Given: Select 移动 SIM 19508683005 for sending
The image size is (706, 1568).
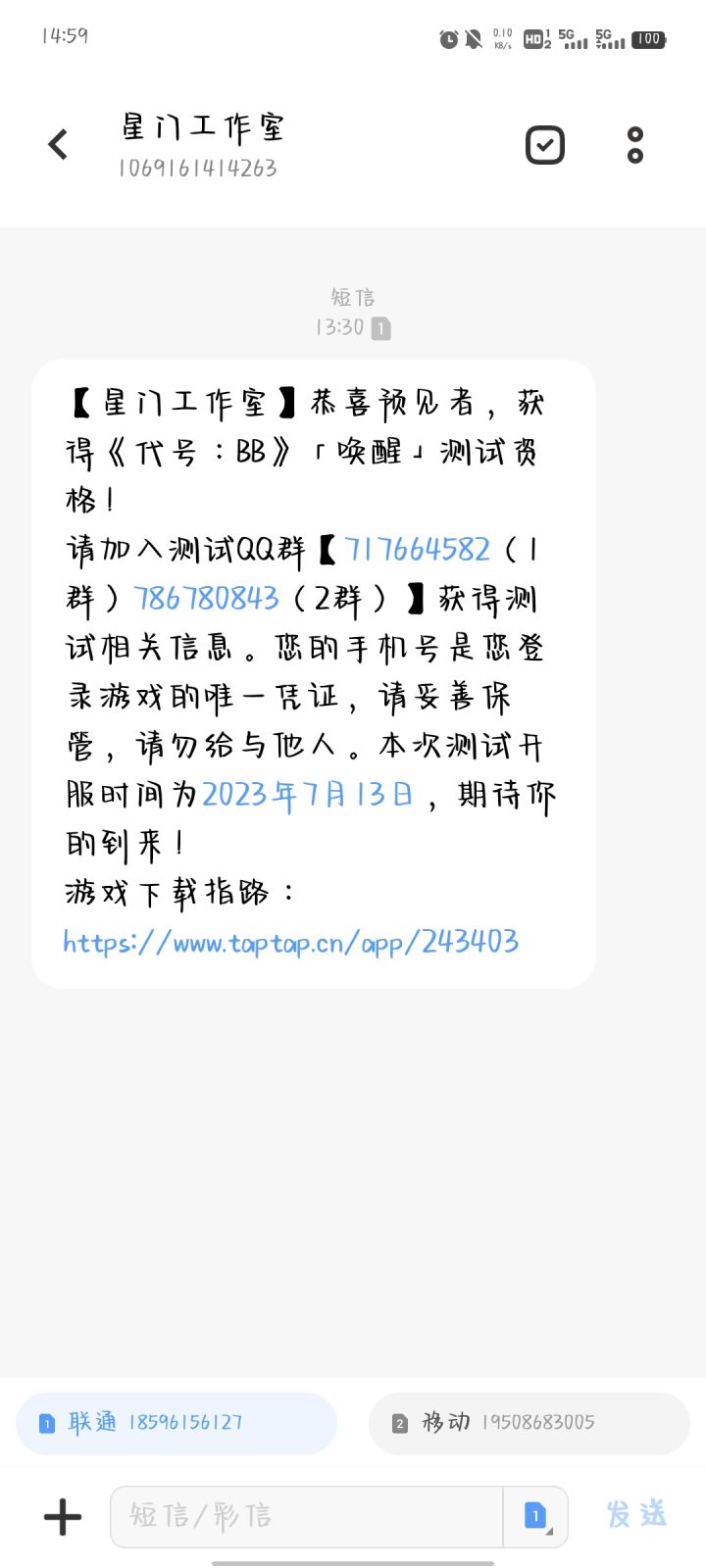Looking at the screenshot, I should point(529,1423).
